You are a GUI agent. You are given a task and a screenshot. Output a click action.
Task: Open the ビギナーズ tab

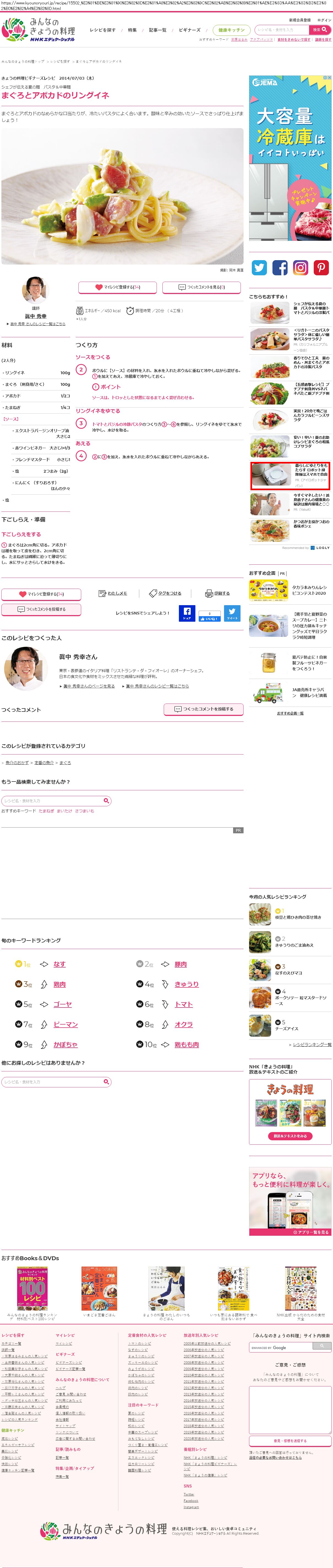(x=189, y=30)
